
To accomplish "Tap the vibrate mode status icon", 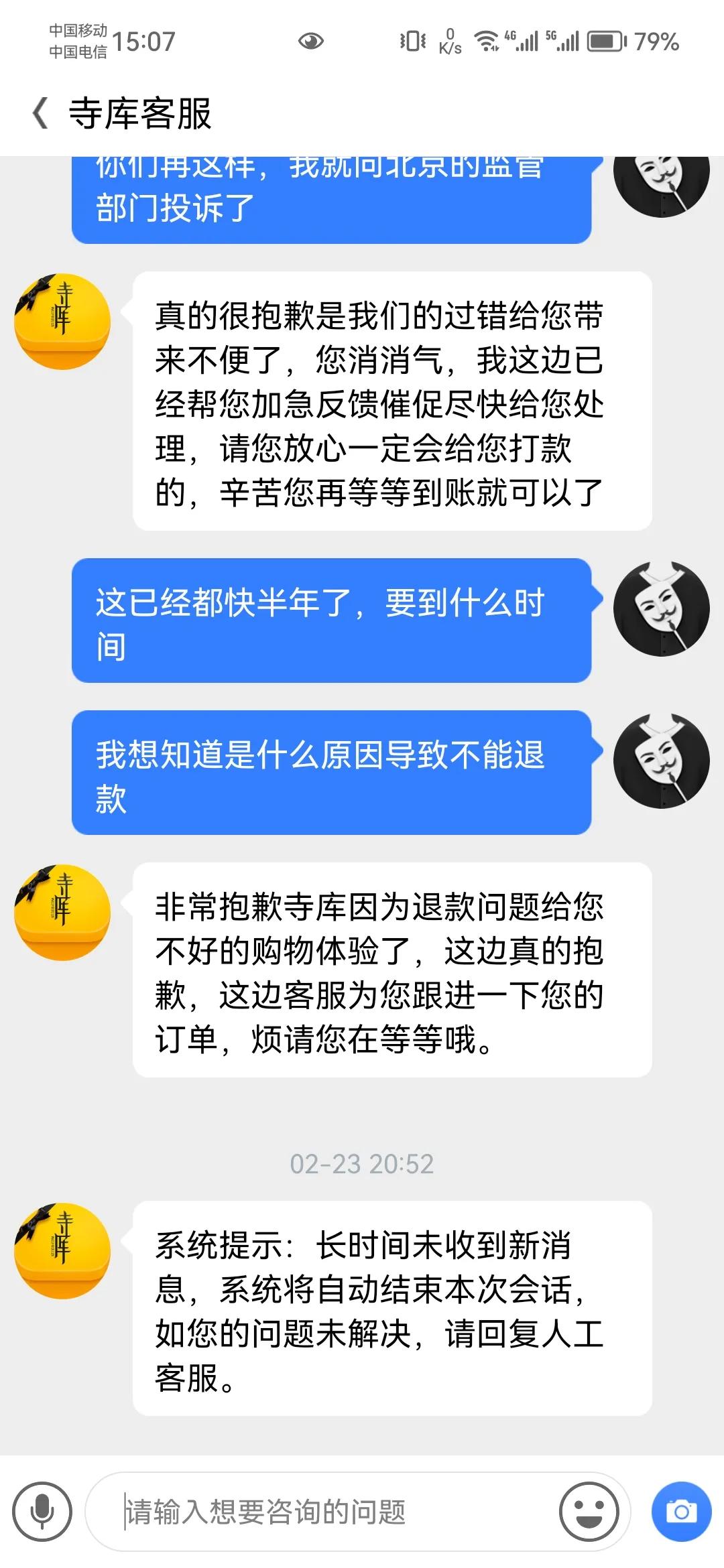I will 410,42.
